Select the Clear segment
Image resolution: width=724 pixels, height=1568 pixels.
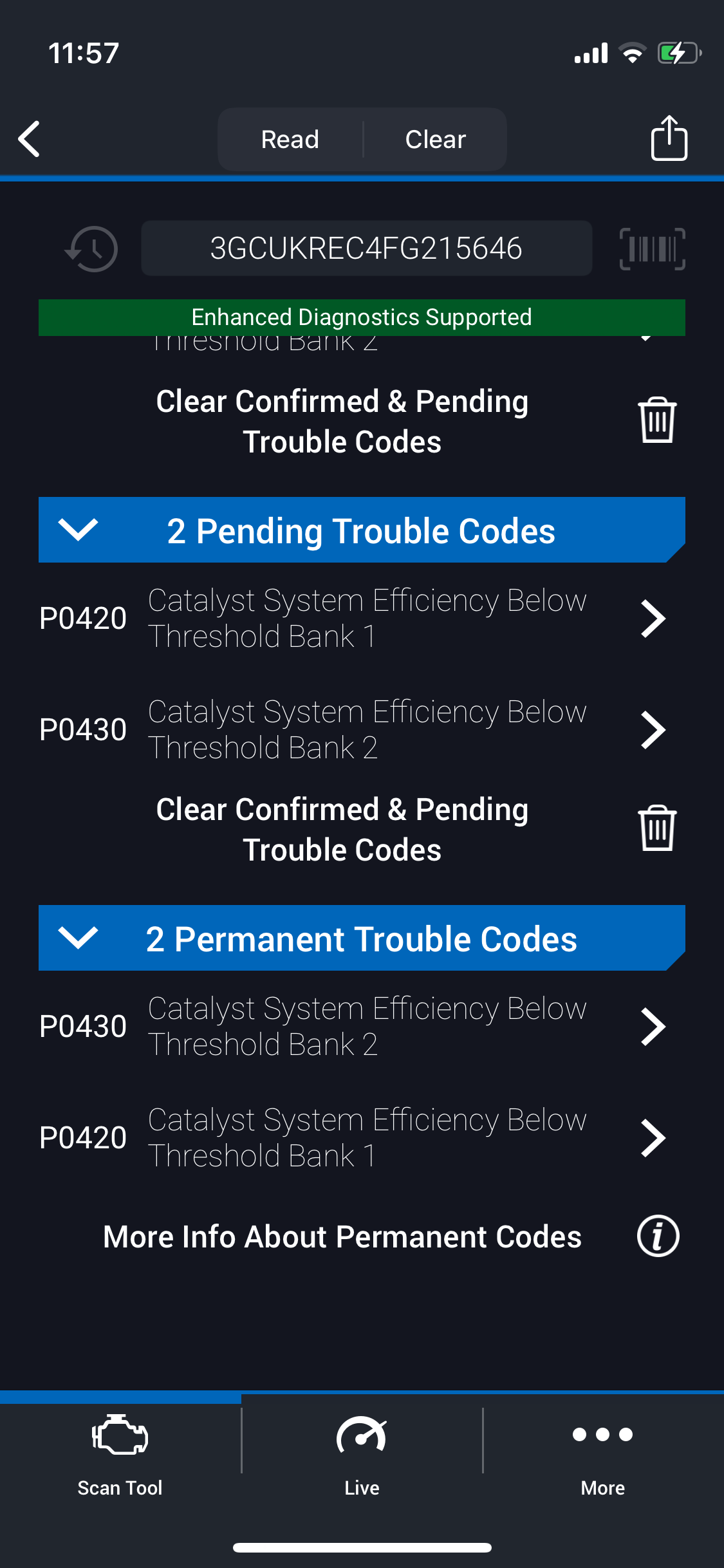(x=435, y=139)
